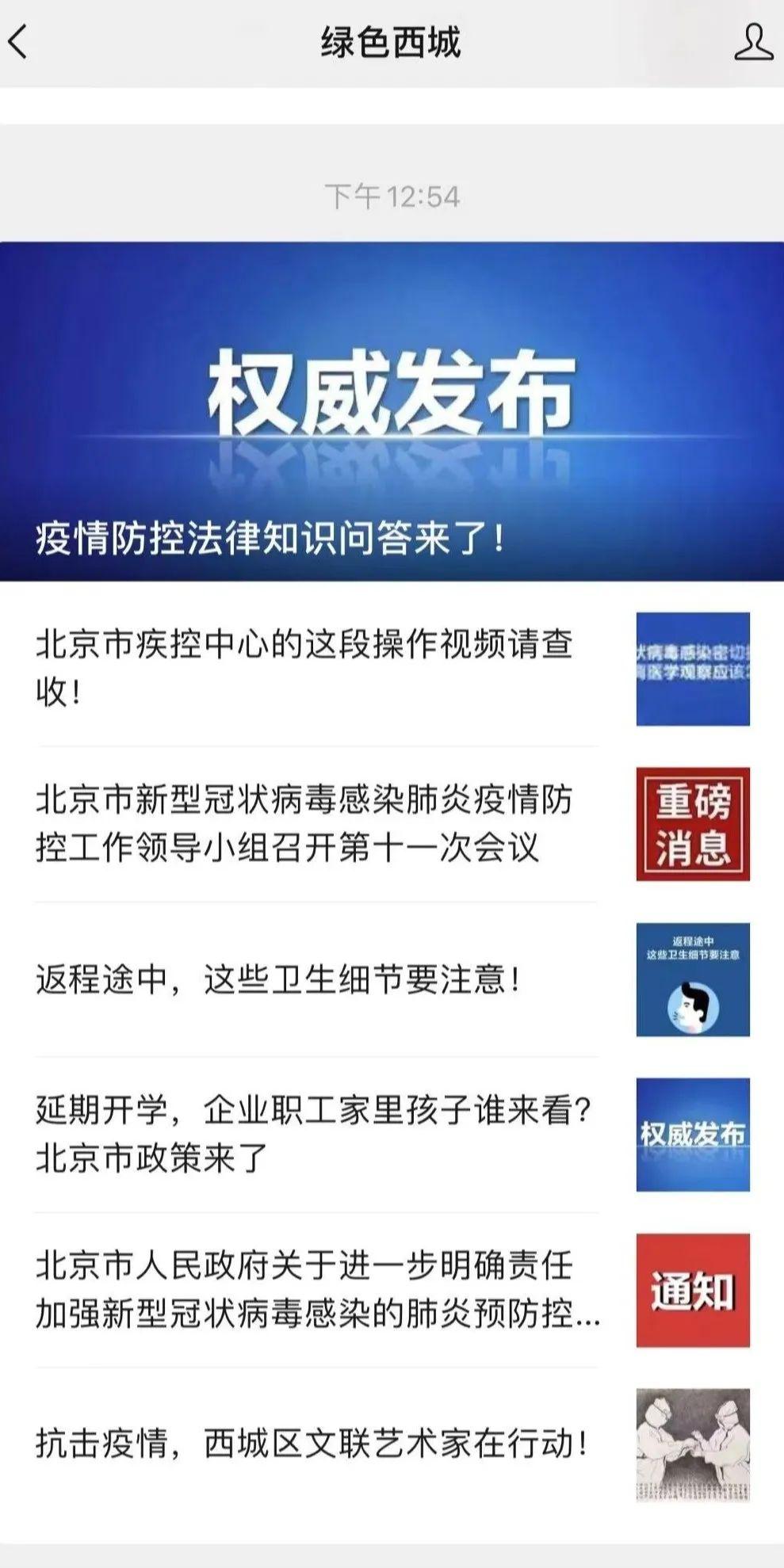View 延期开学，企业职工家里孩子谁来看 article
The image size is (784, 1568).
[x=392, y=1135]
